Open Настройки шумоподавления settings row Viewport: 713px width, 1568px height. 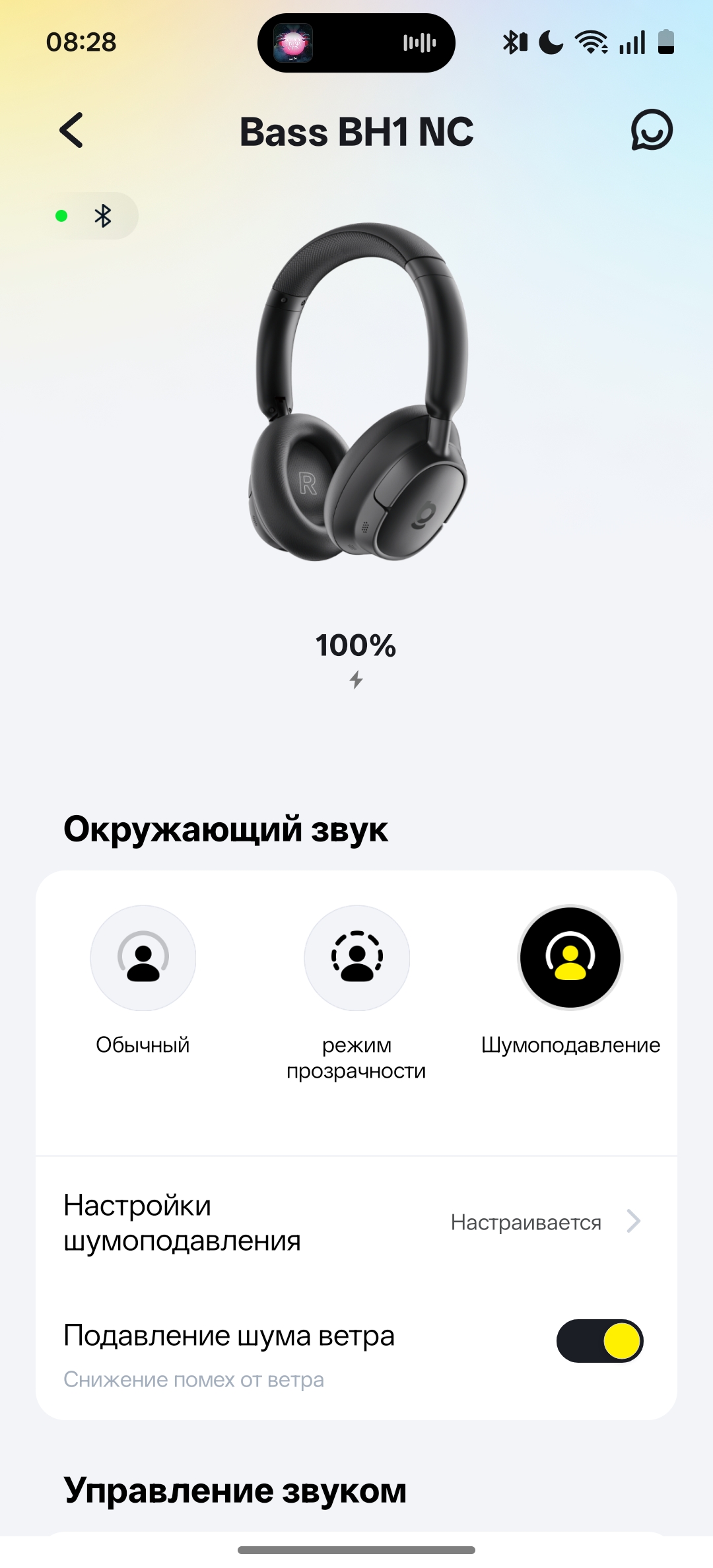(356, 1222)
